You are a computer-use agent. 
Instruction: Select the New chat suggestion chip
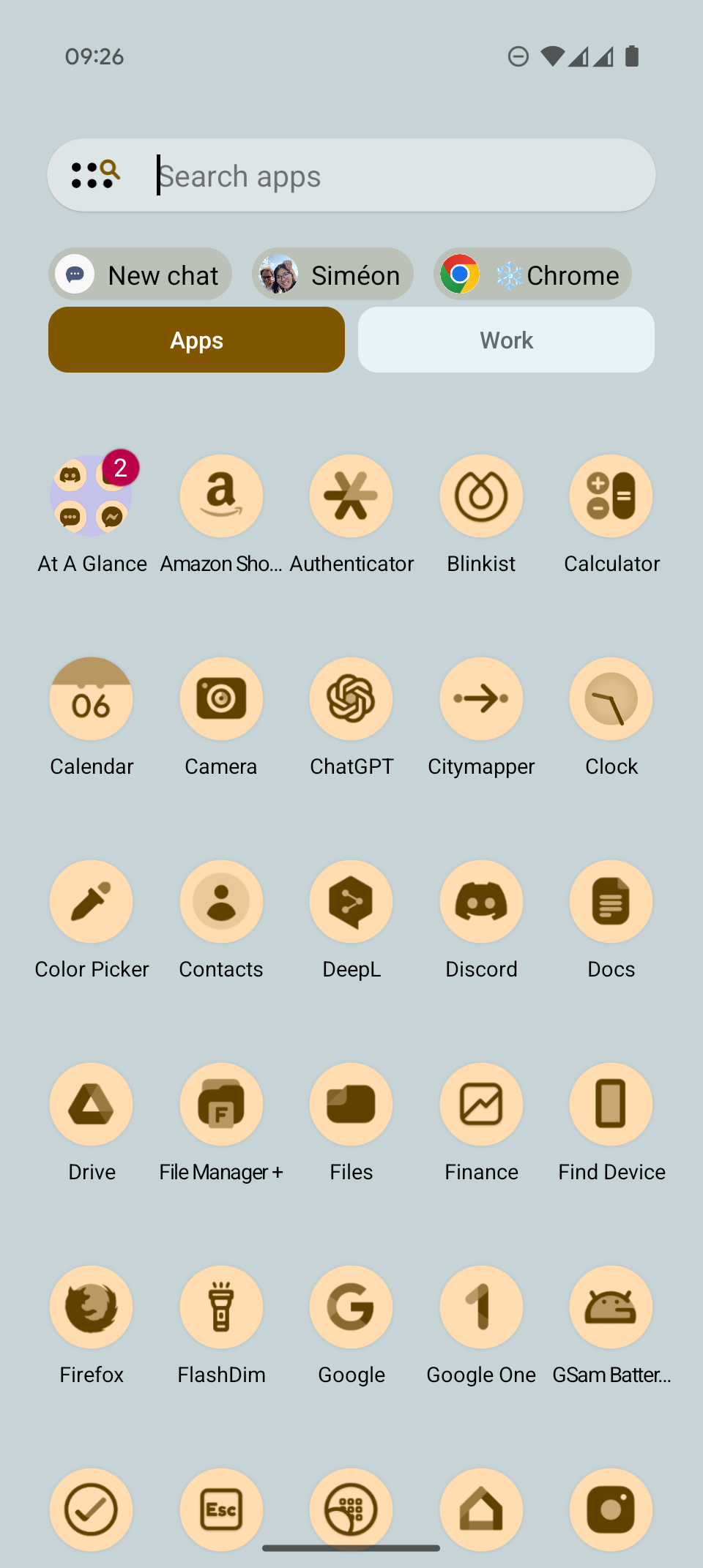[x=141, y=275]
